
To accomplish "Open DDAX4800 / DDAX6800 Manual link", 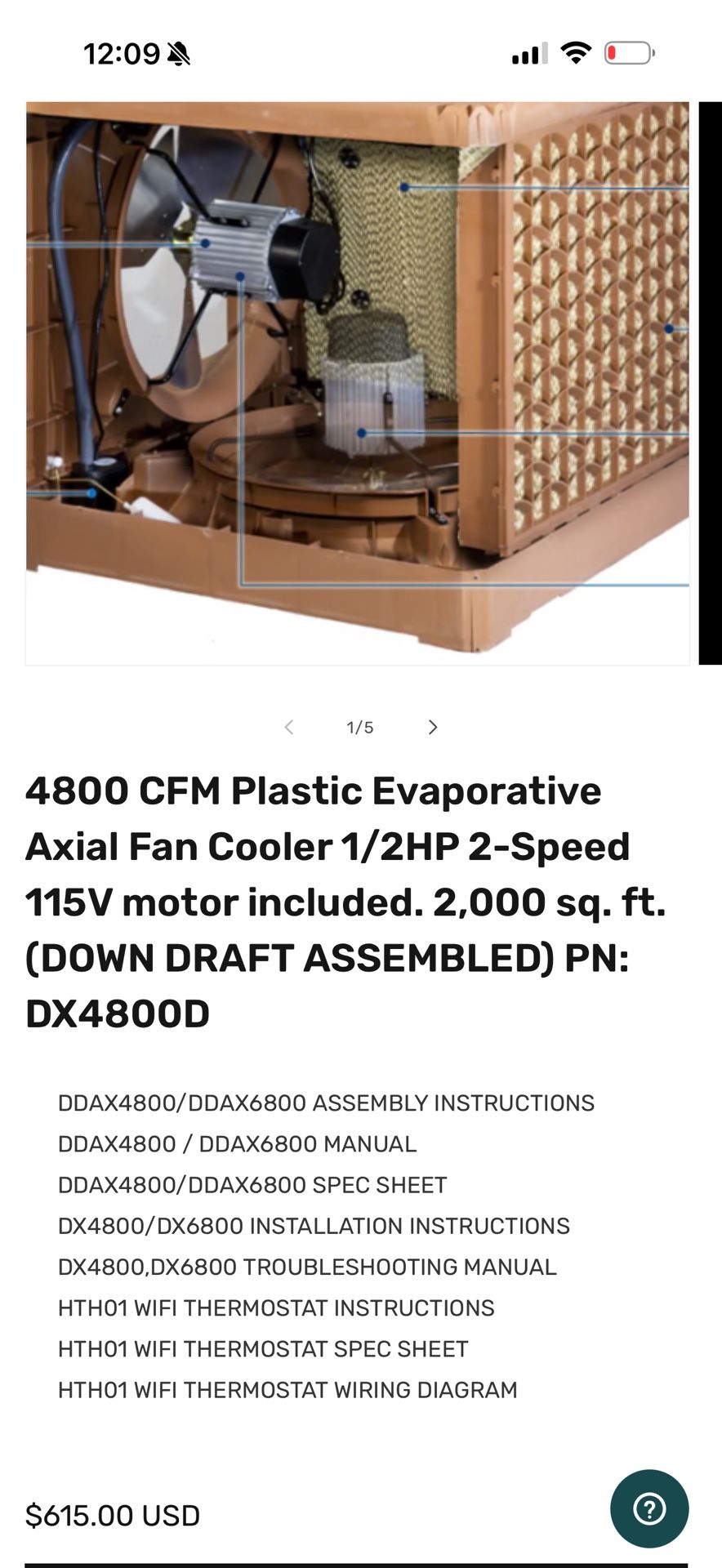I will (237, 1143).
